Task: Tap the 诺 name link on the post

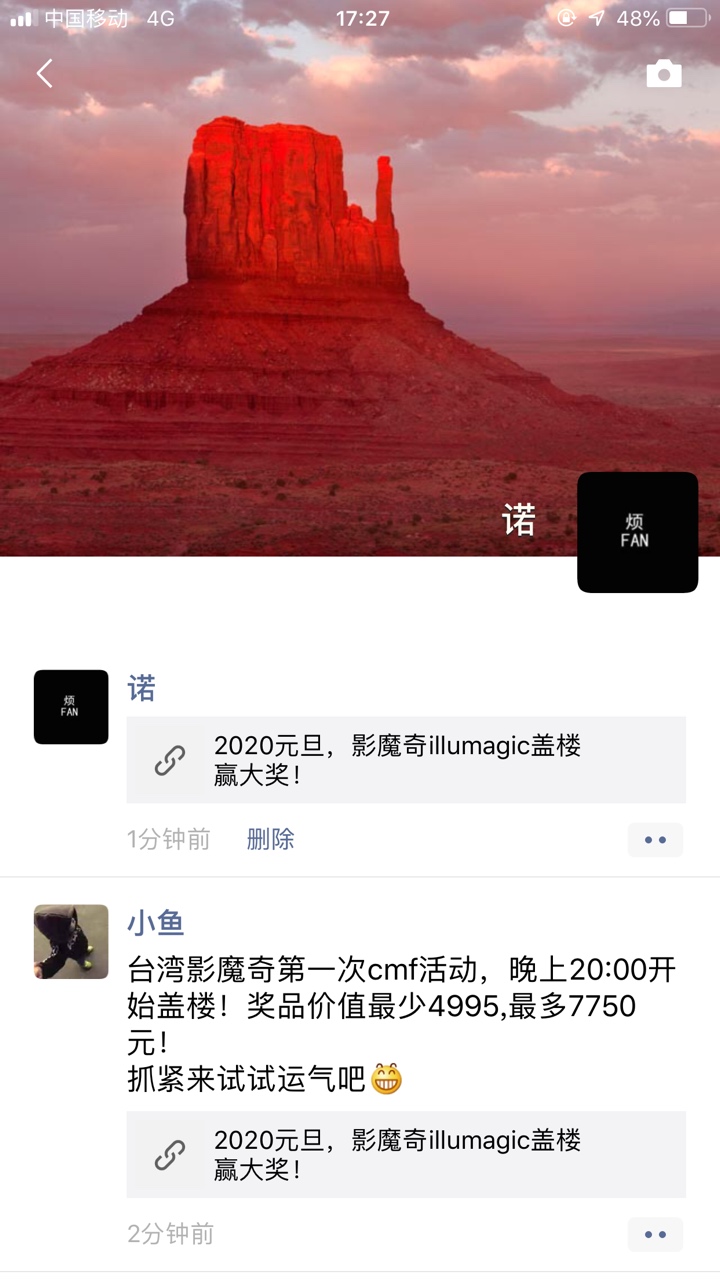Action: (142, 689)
